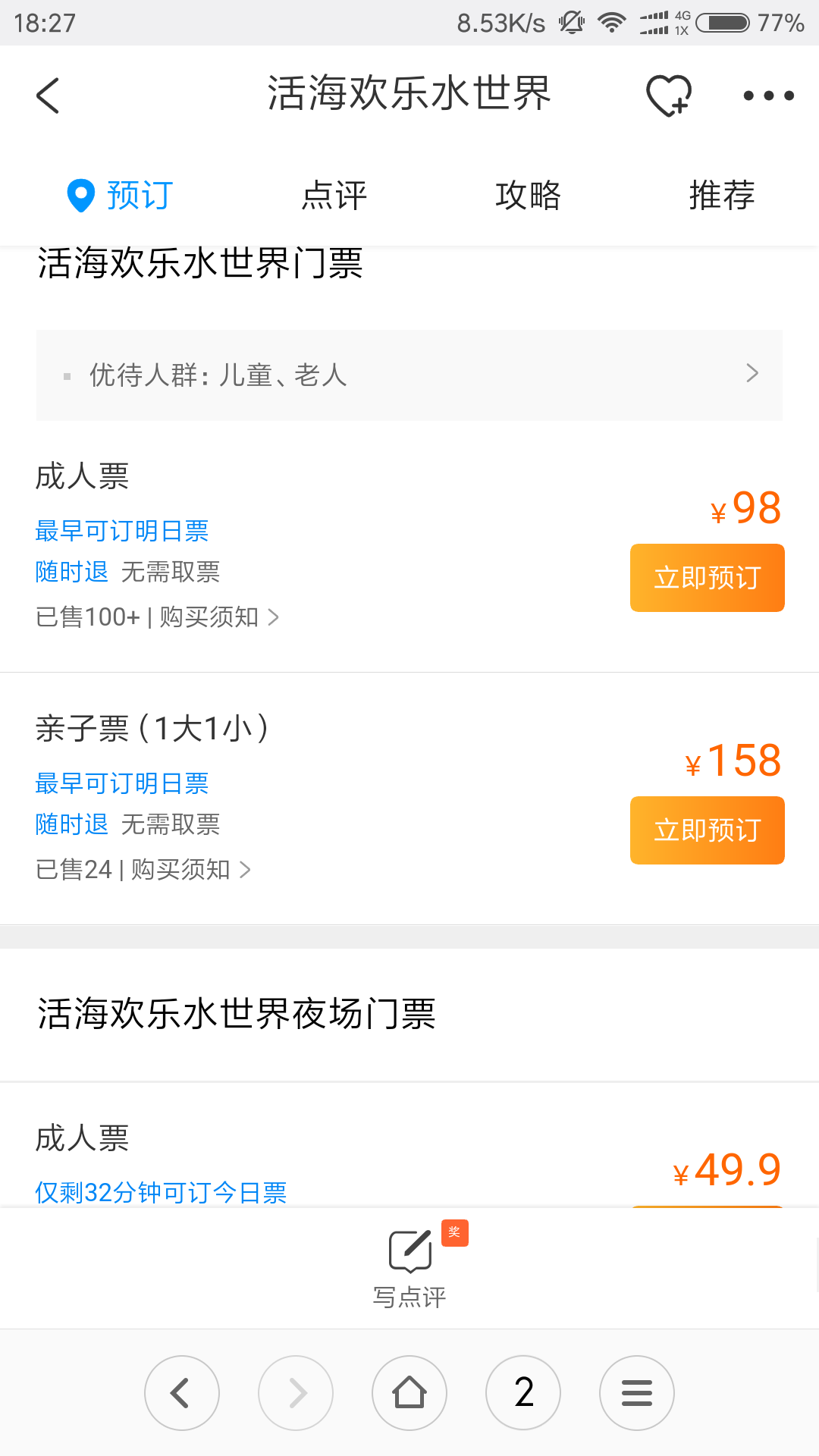
Task: Switch to the 预订 tab
Action: [x=121, y=196]
